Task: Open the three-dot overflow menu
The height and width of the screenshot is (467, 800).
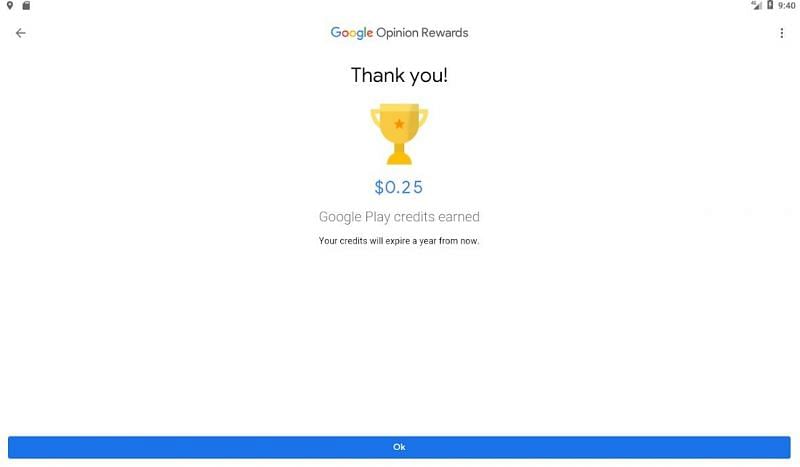Action: [x=781, y=33]
